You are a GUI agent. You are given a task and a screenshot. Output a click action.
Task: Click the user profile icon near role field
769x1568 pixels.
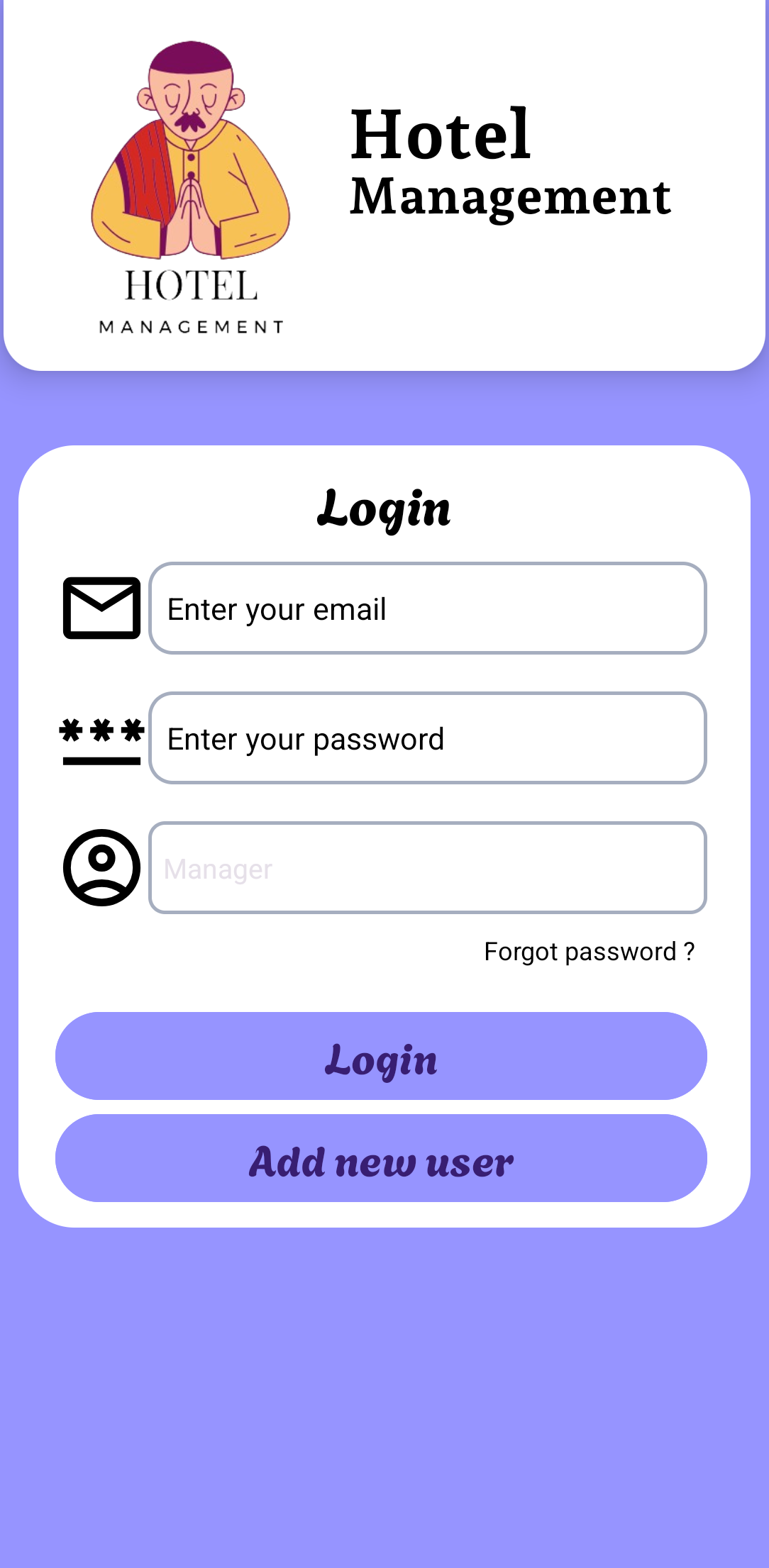tap(101, 868)
